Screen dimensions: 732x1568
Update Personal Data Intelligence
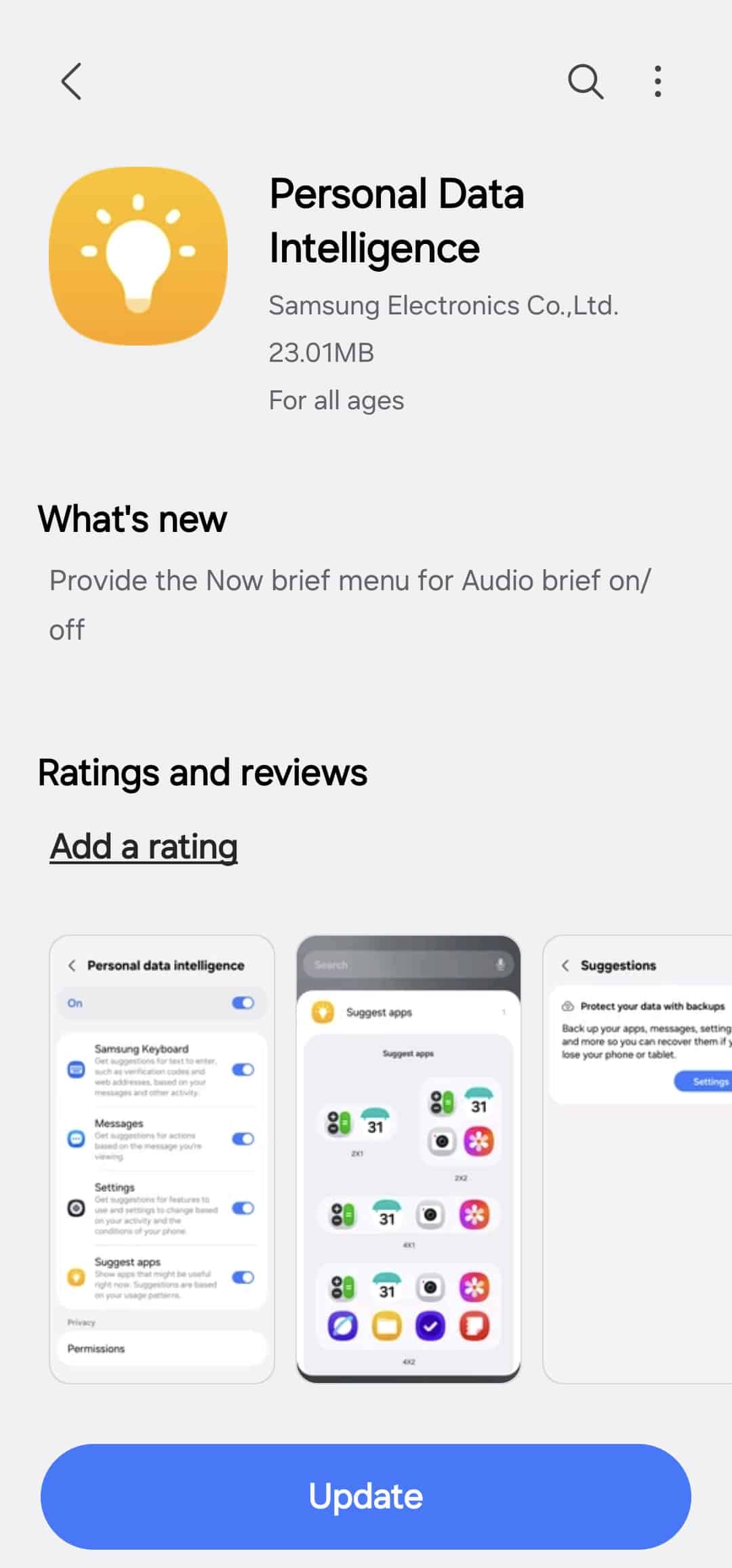366,1496
